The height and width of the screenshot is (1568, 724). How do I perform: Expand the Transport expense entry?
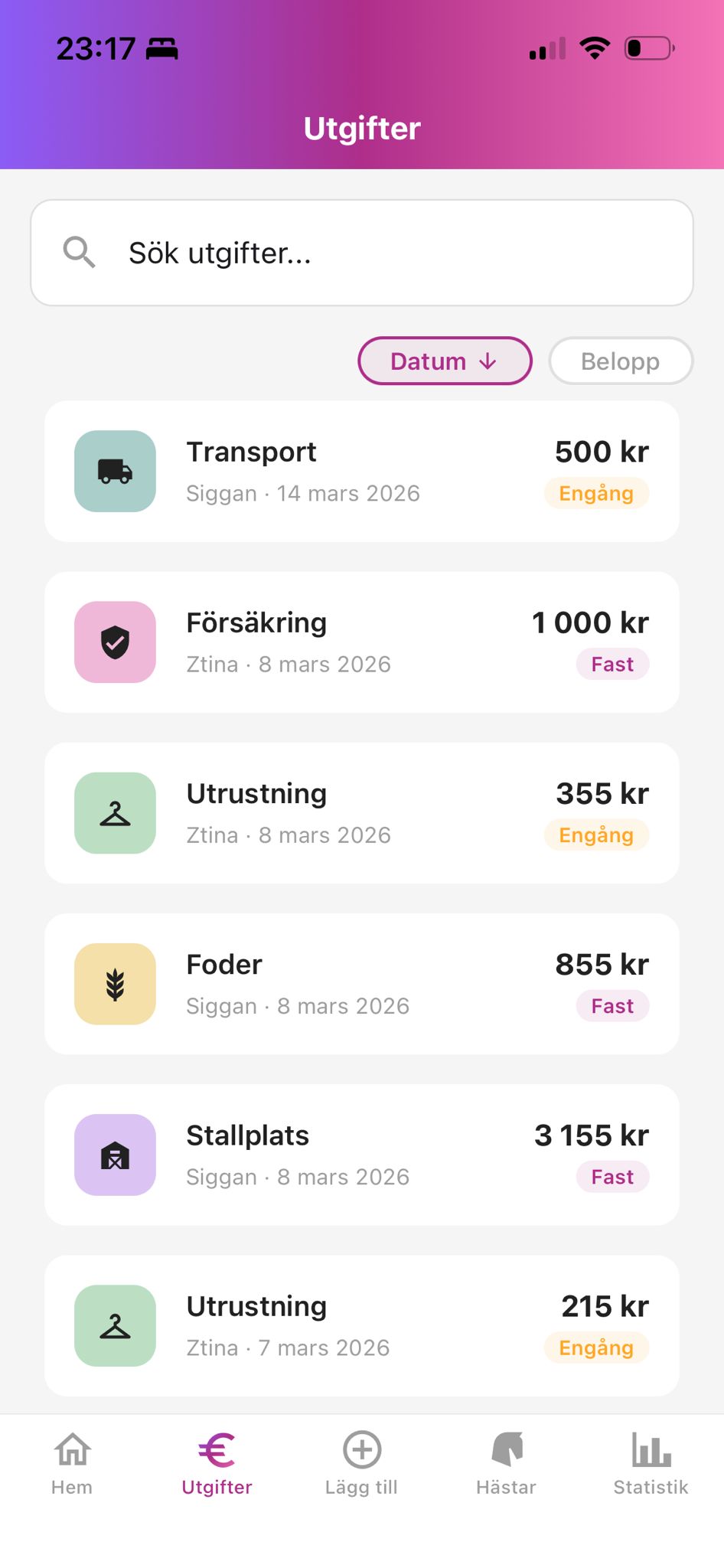tap(361, 470)
